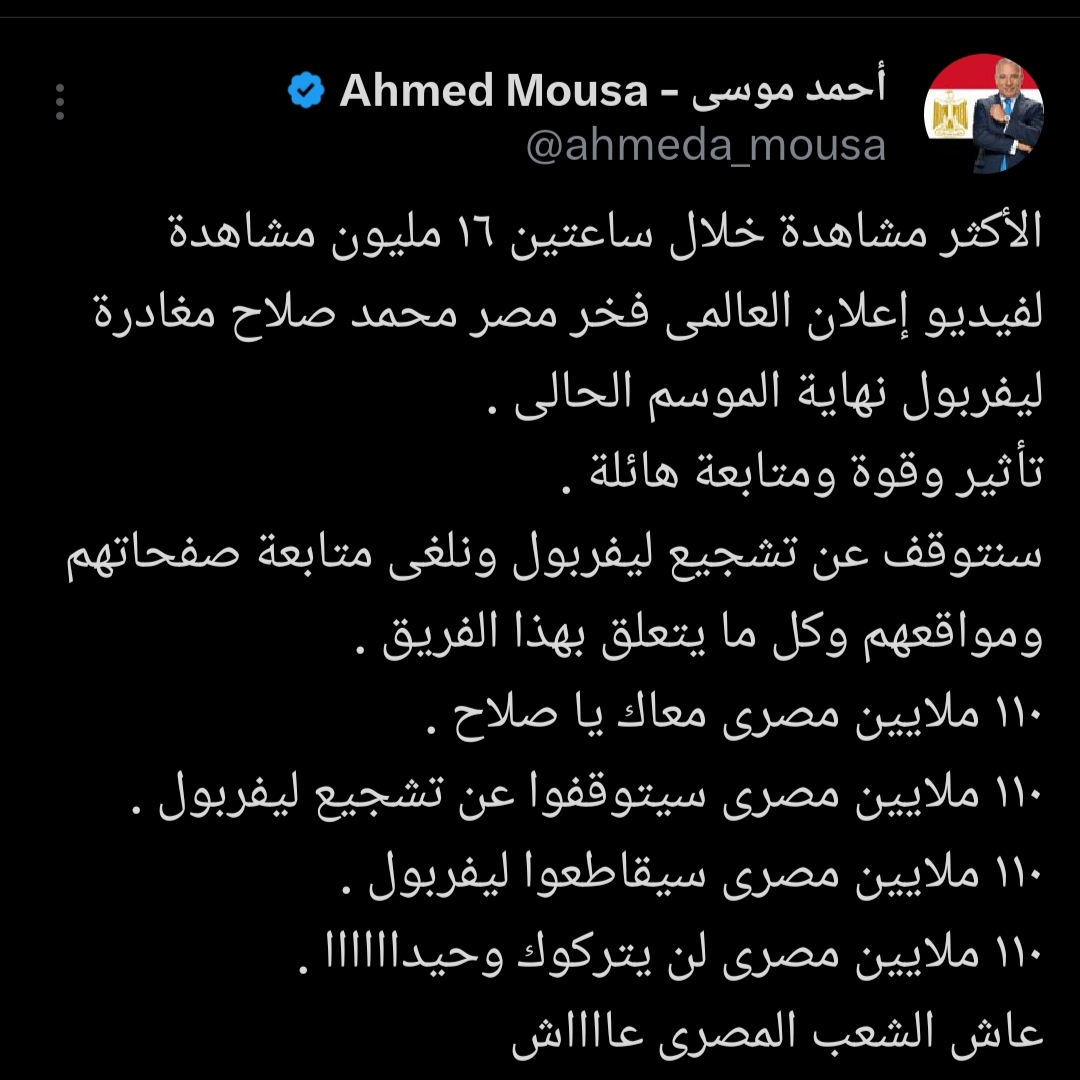Open Ahmed Mousa's profile picture
This screenshot has width=1080, height=1080.
coord(983,114)
